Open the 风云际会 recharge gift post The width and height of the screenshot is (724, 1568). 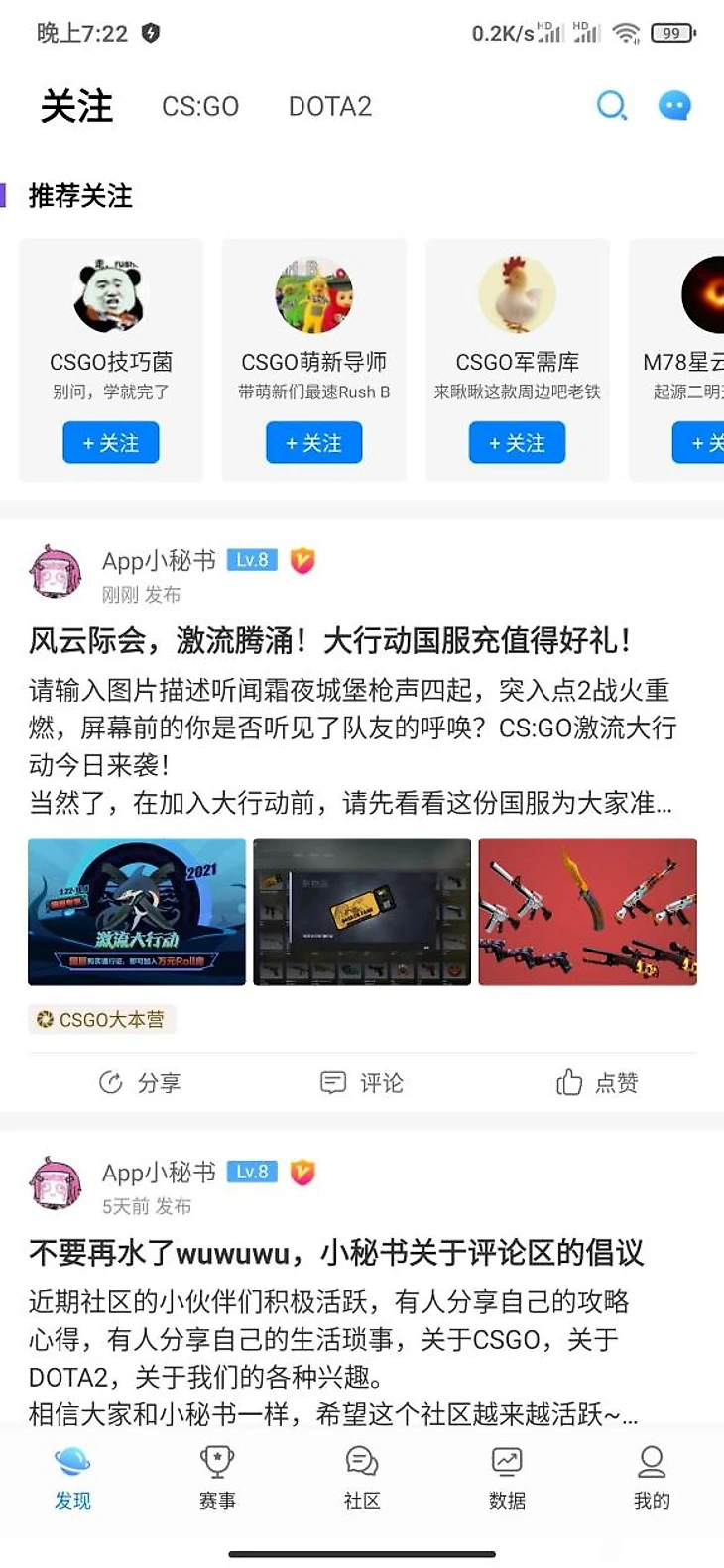pos(329,640)
